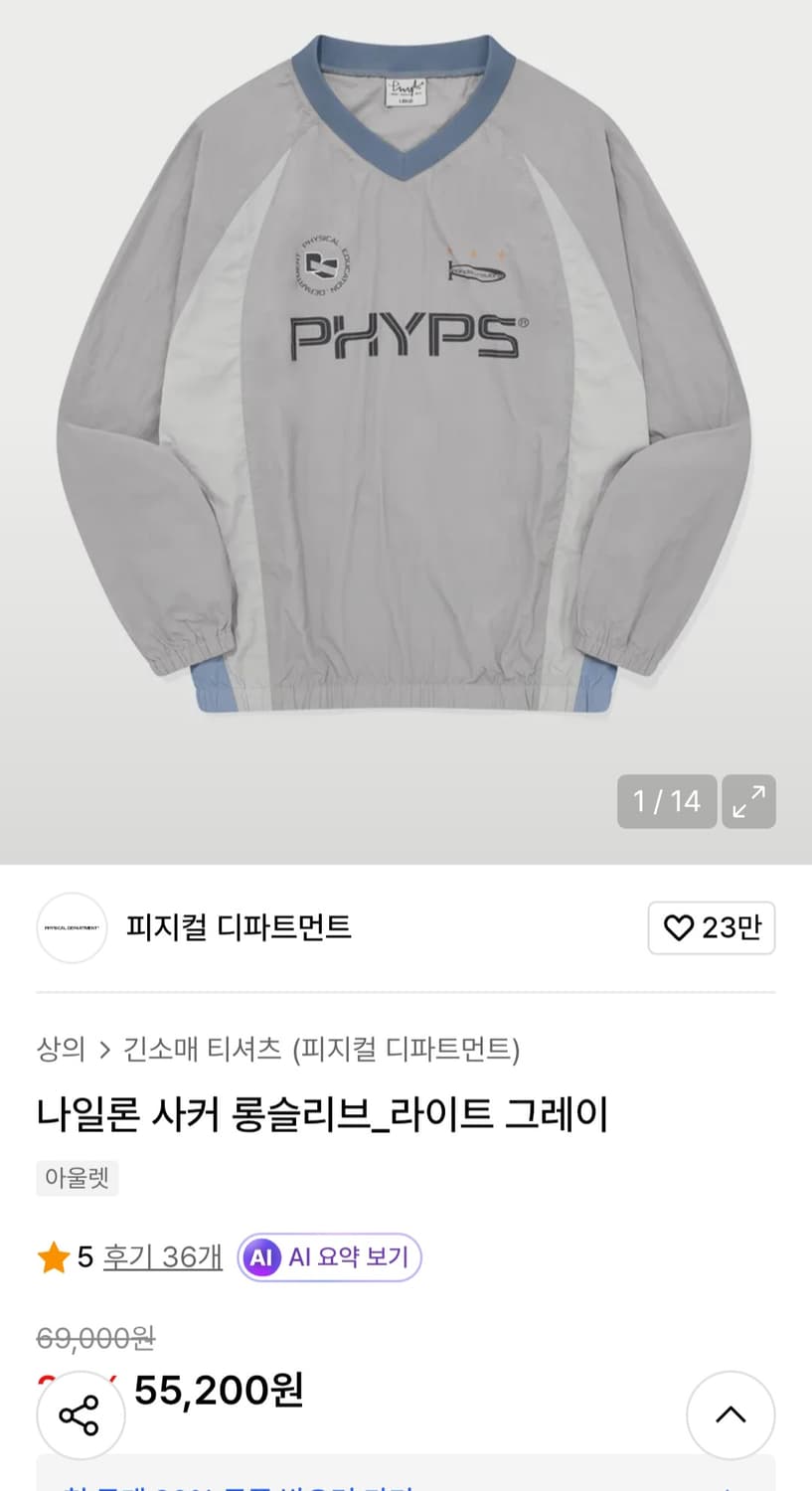Open the 후기 36개 reviews link
The width and height of the screenshot is (812, 1491).
tap(162, 1257)
